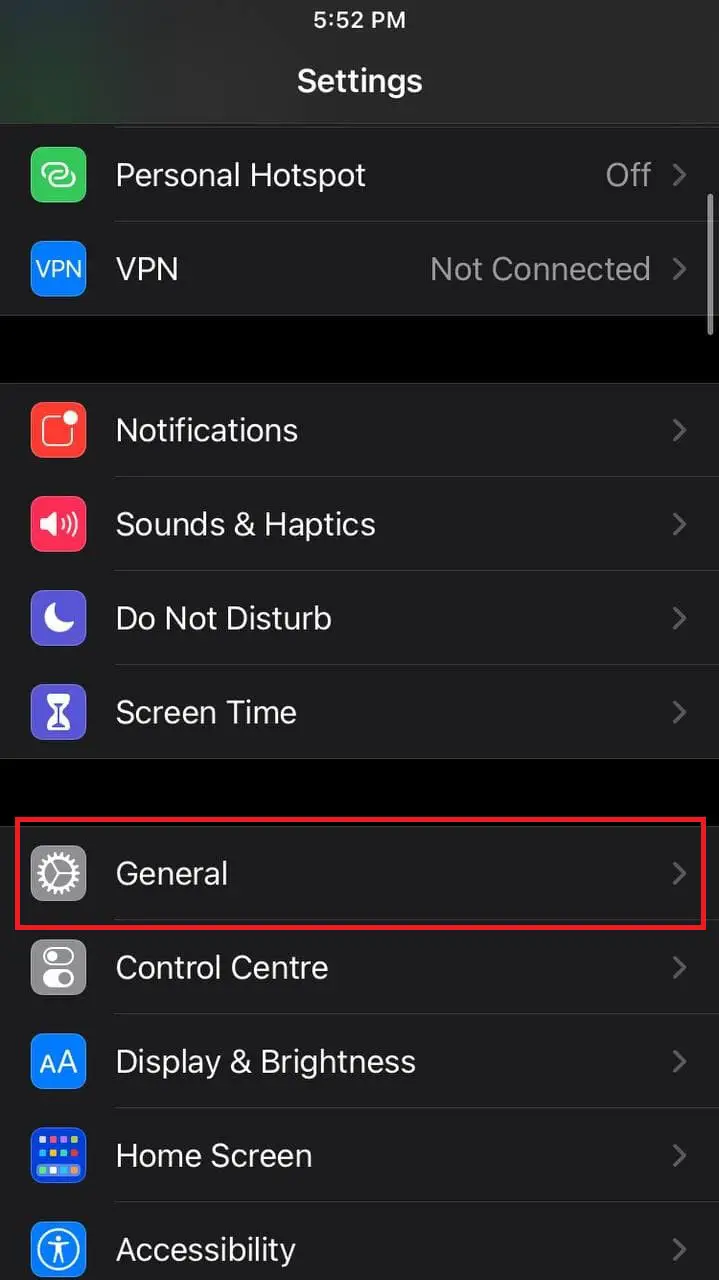Image resolution: width=719 pixels, height=1280 pixels.
Task: Open the VPN settings row
Action: point(359,269)
